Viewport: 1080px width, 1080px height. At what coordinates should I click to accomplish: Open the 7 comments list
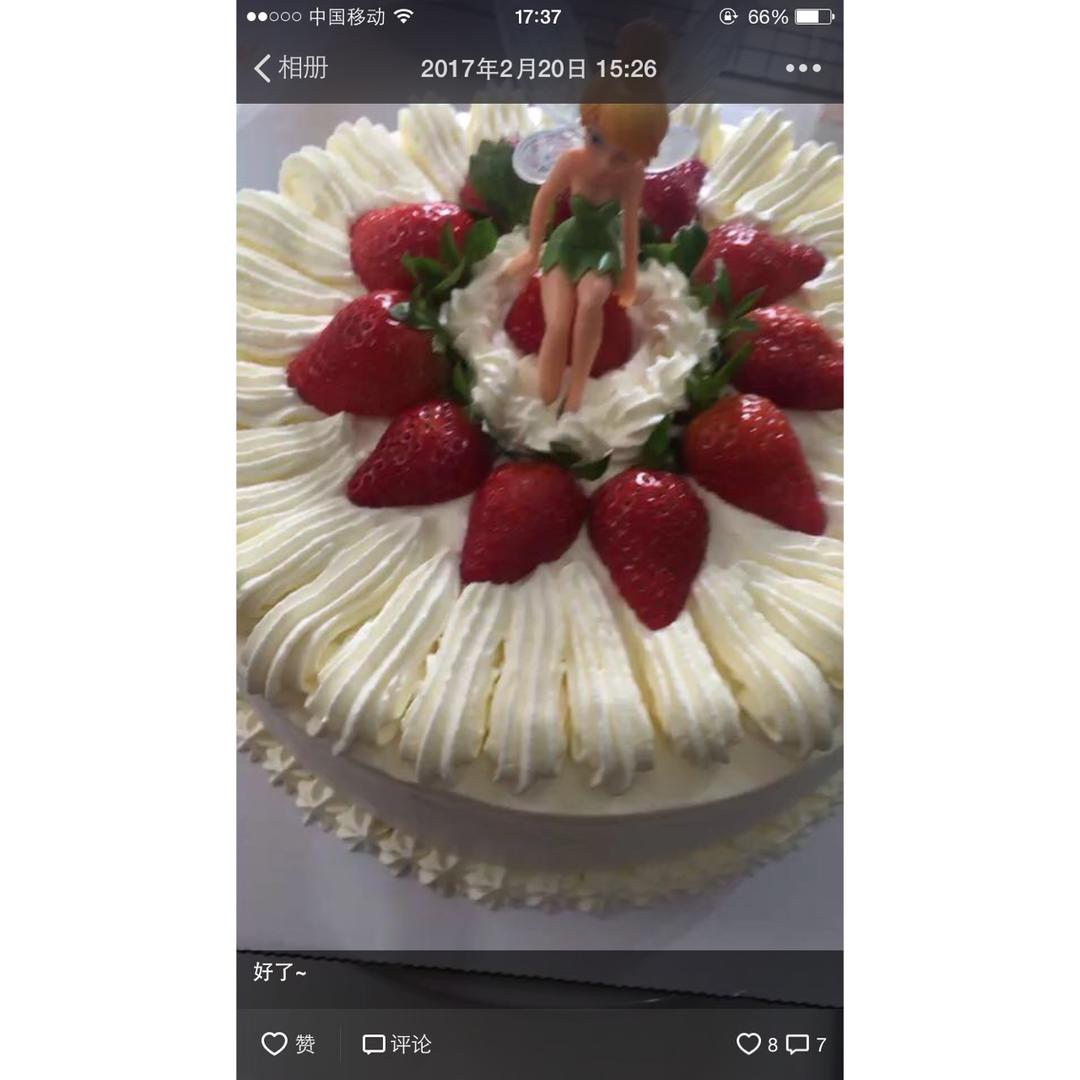click(806, 1044)
